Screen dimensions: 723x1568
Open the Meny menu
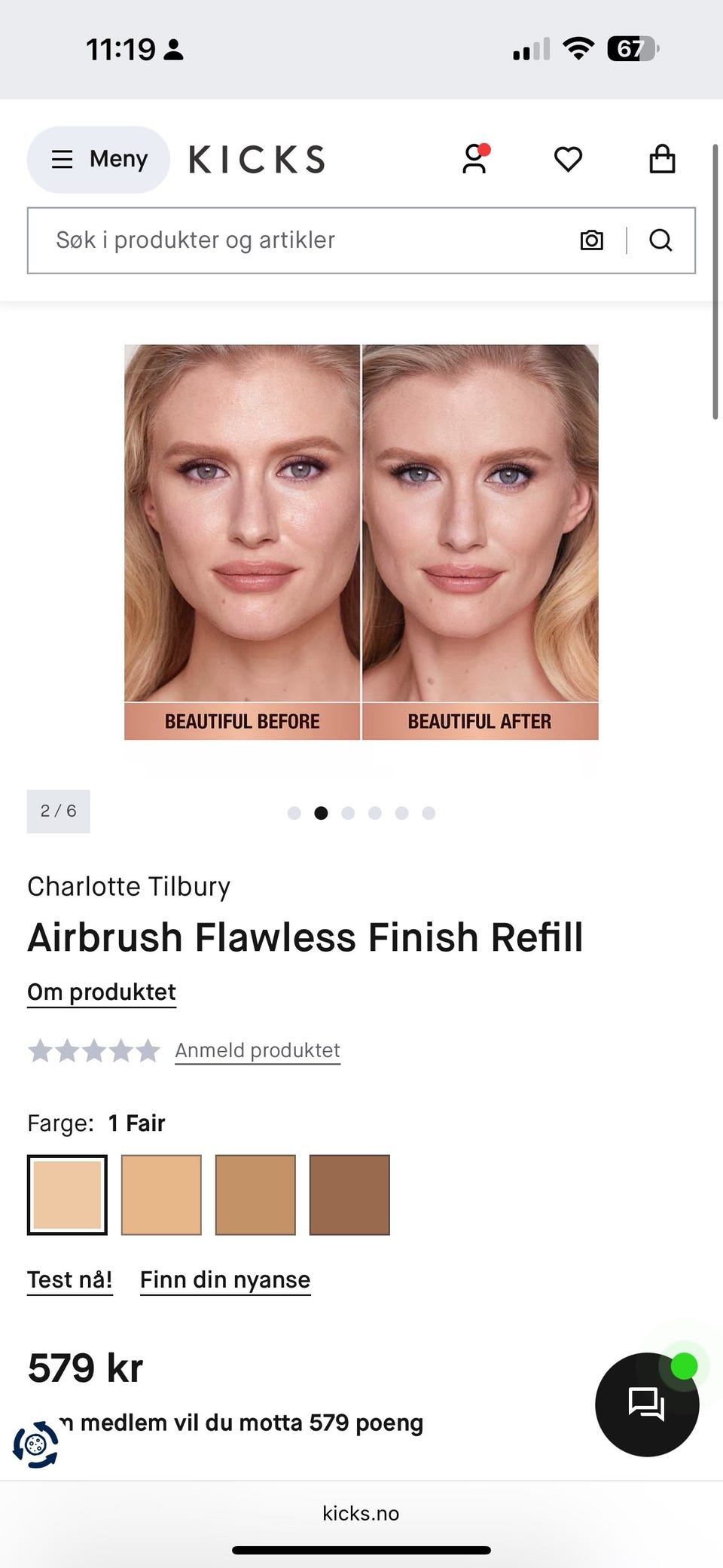[98, 159]
